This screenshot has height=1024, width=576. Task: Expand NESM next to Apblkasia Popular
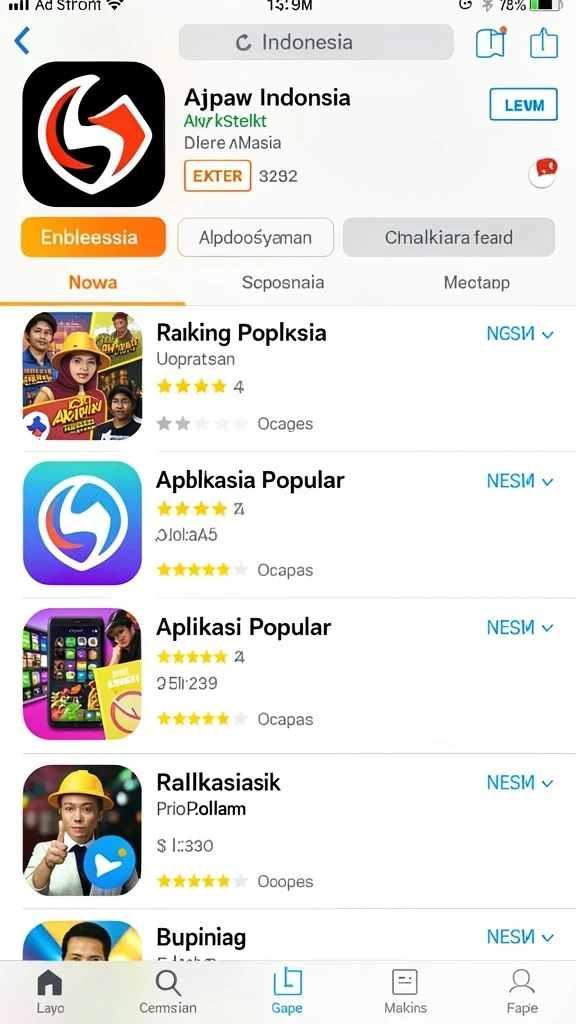click(x=520, y=481)
